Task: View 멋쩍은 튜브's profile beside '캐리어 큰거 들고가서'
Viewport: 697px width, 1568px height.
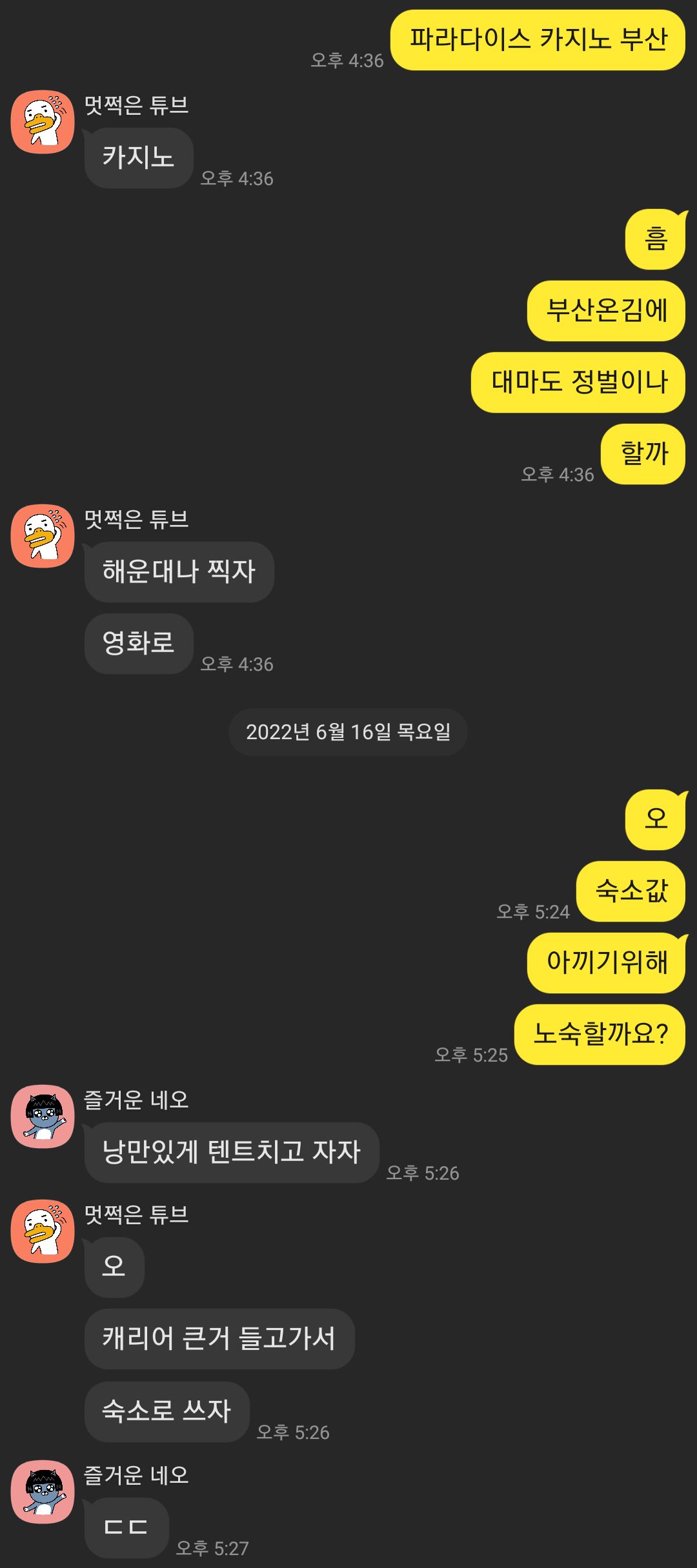Action: [x=43, y=1231]
